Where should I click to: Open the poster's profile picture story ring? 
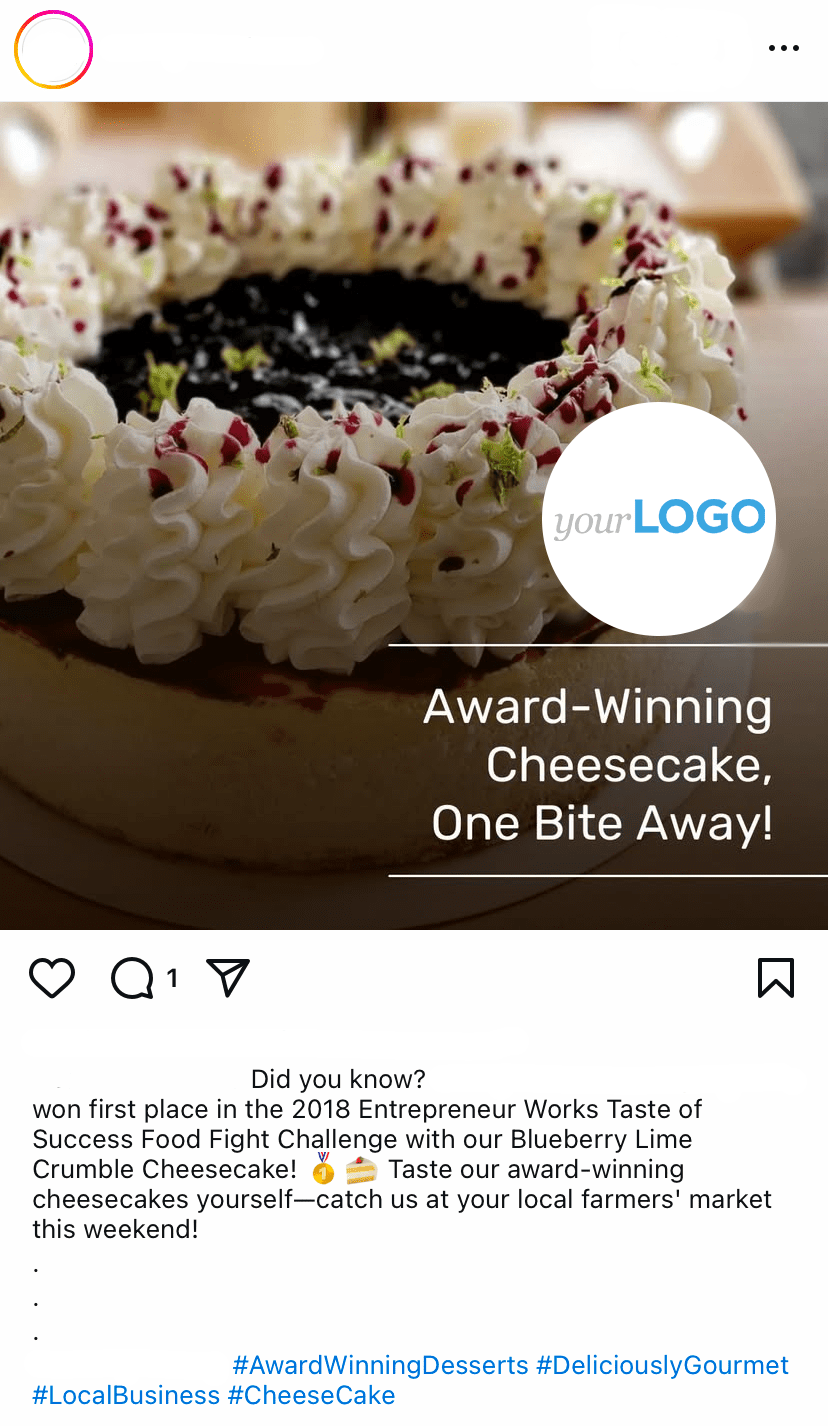tap(53, 50)
